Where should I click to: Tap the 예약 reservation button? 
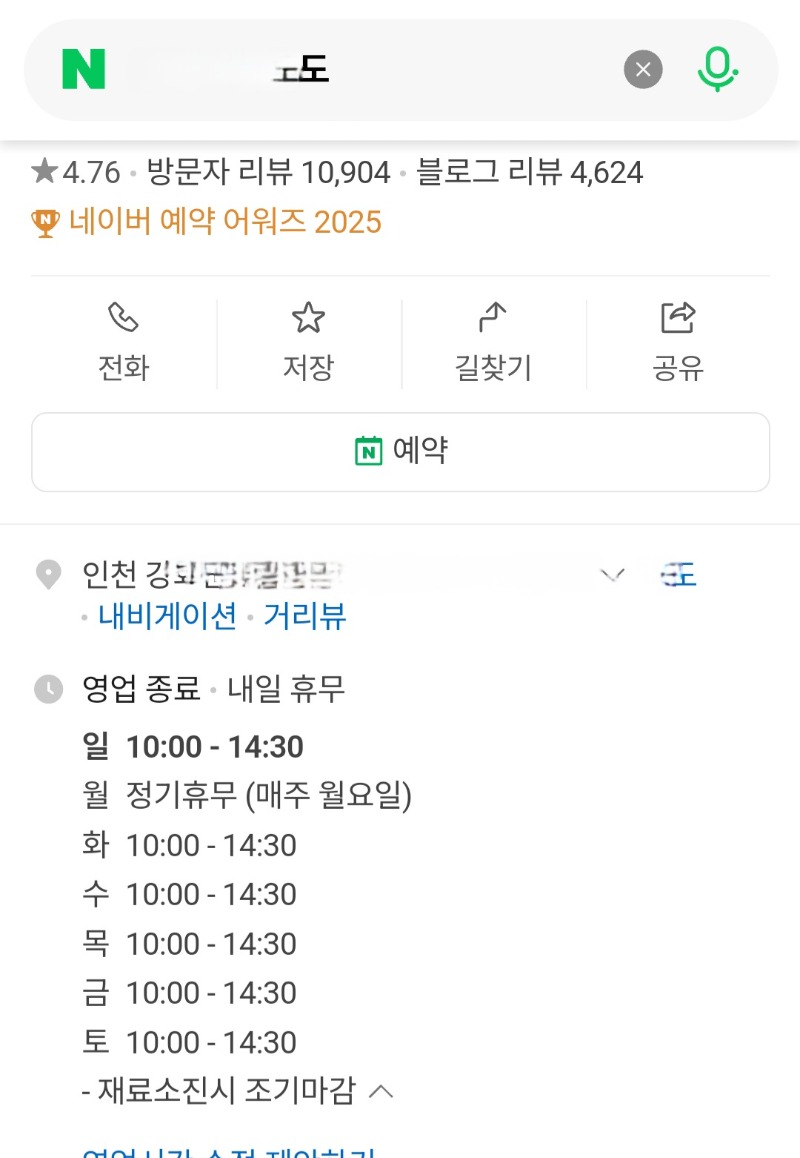[400, 451]
